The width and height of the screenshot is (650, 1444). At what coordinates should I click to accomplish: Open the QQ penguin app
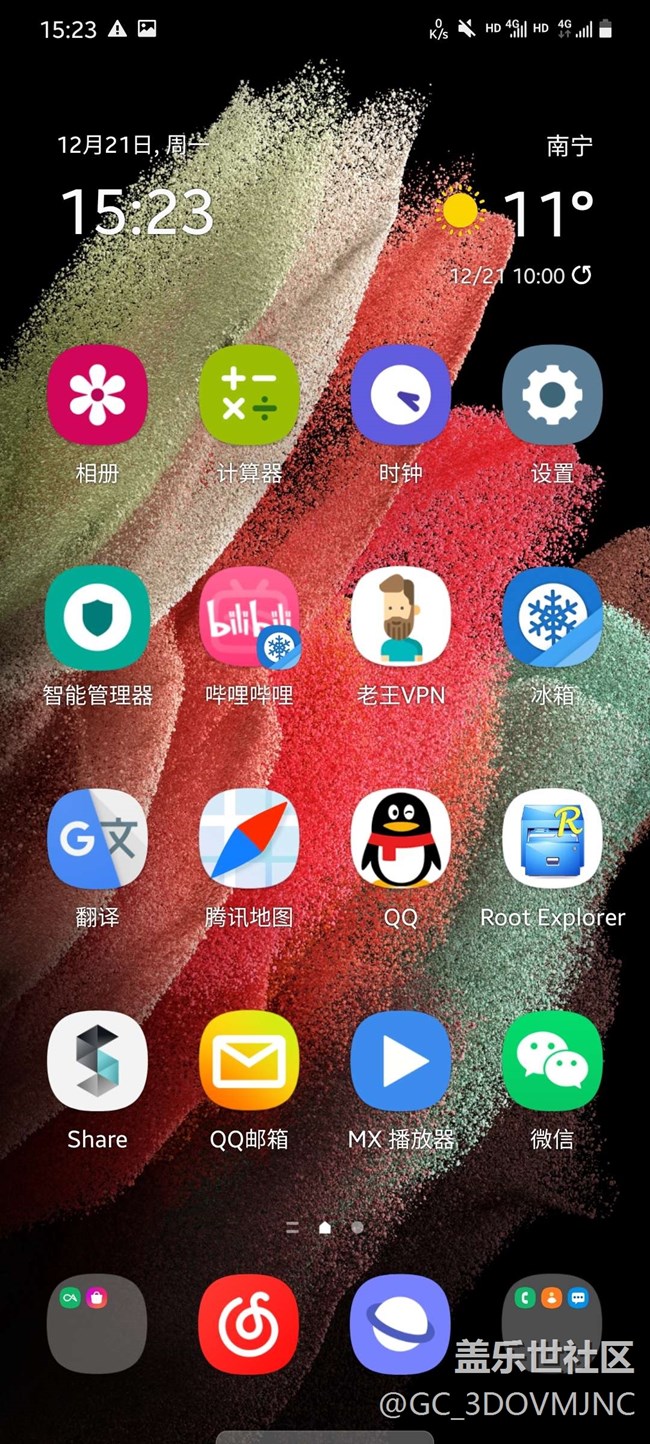click(x=401, y=839)
